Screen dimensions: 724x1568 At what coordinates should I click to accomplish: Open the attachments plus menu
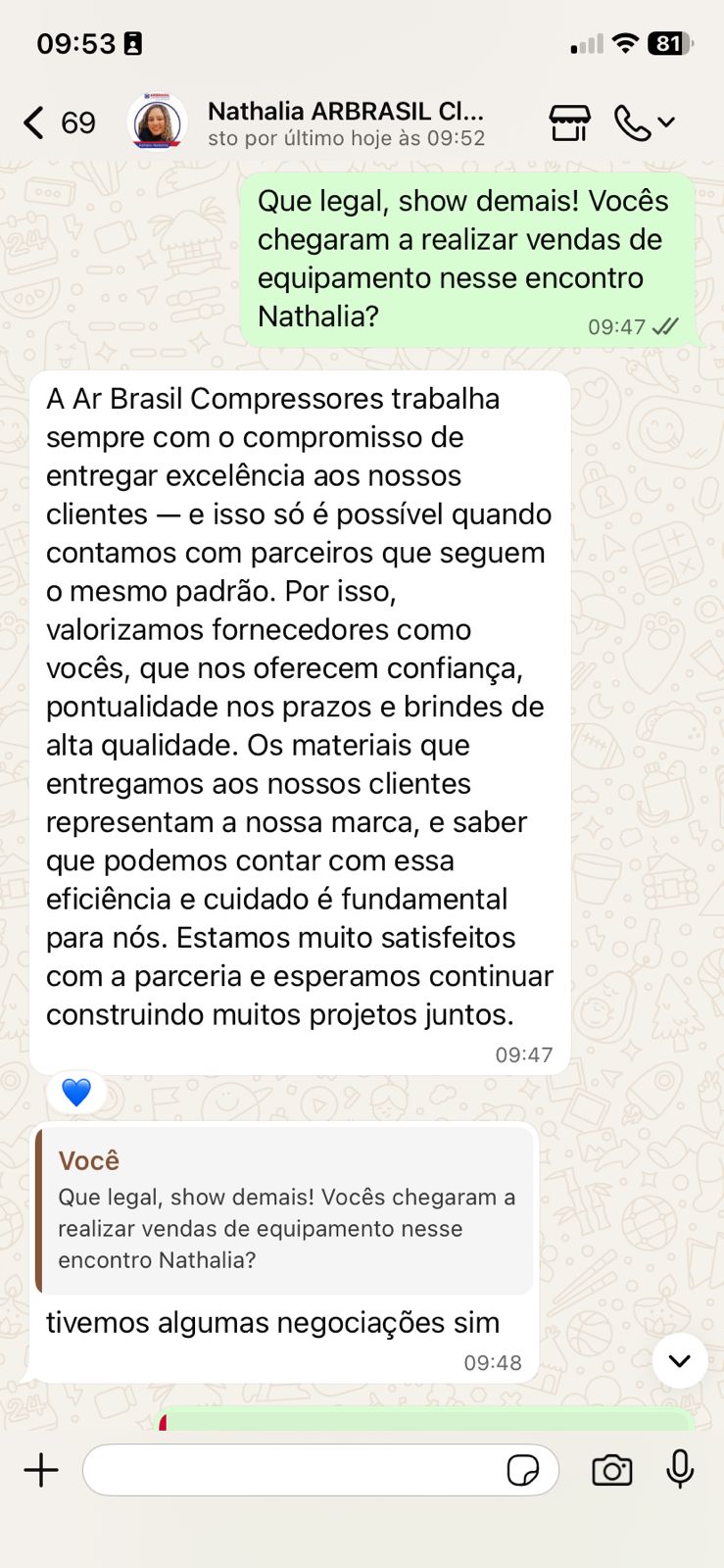coord(42,1470)
